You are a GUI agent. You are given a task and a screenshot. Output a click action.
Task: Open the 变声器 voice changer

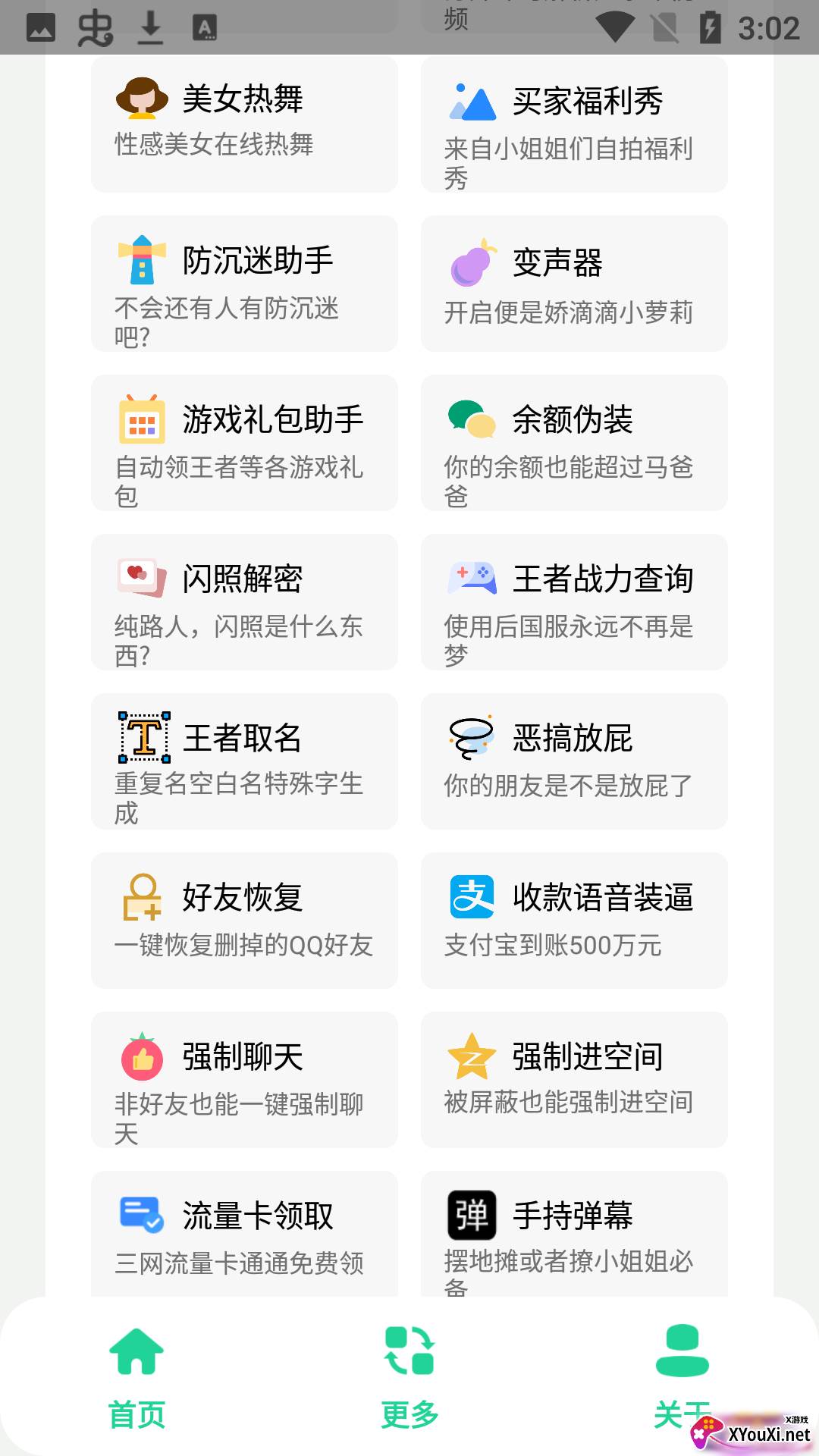(x=574, y=284)
